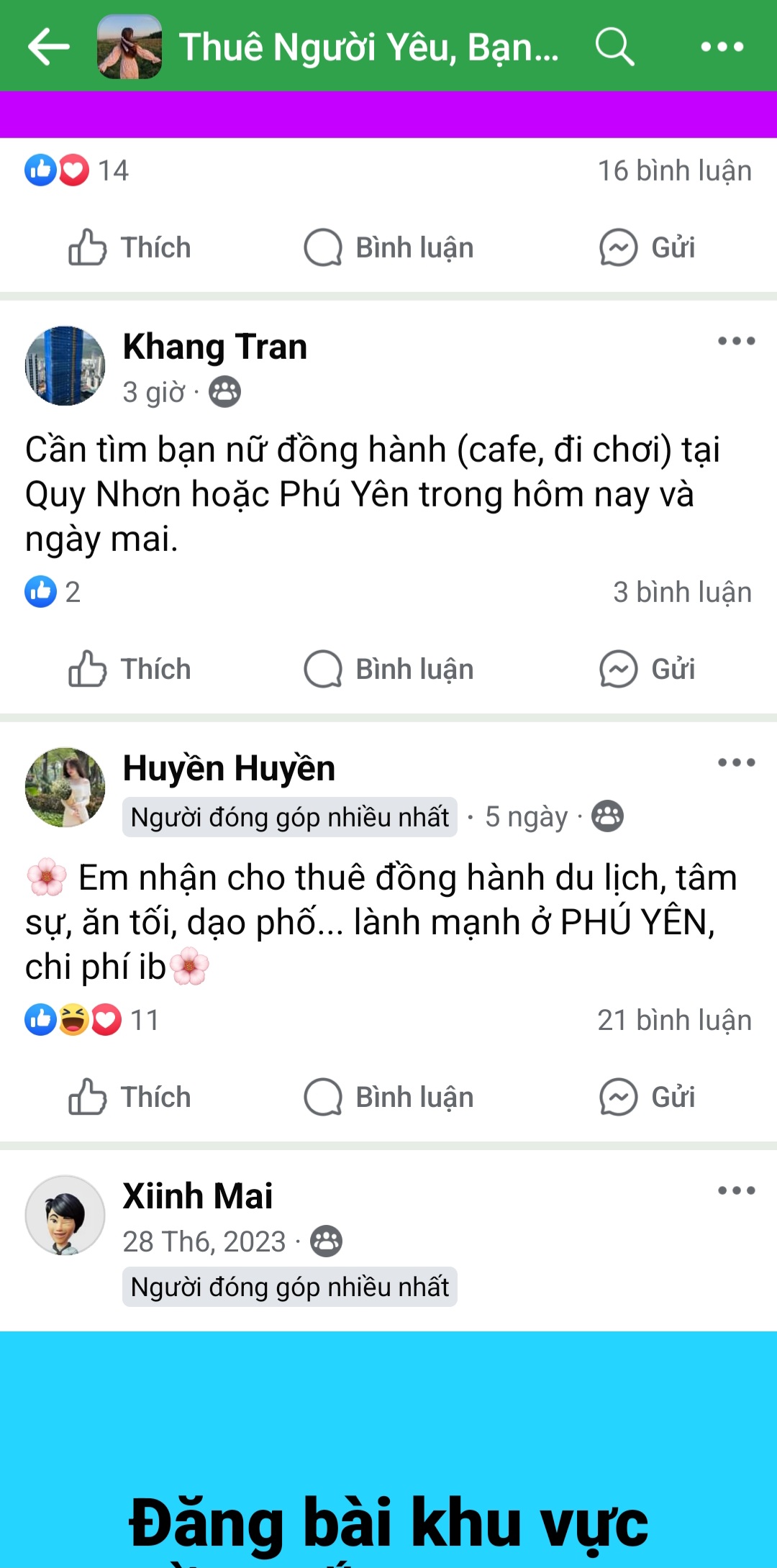View Khang Tran's profile
Viewport: 777px width, 1568px height.
(214, 347)
